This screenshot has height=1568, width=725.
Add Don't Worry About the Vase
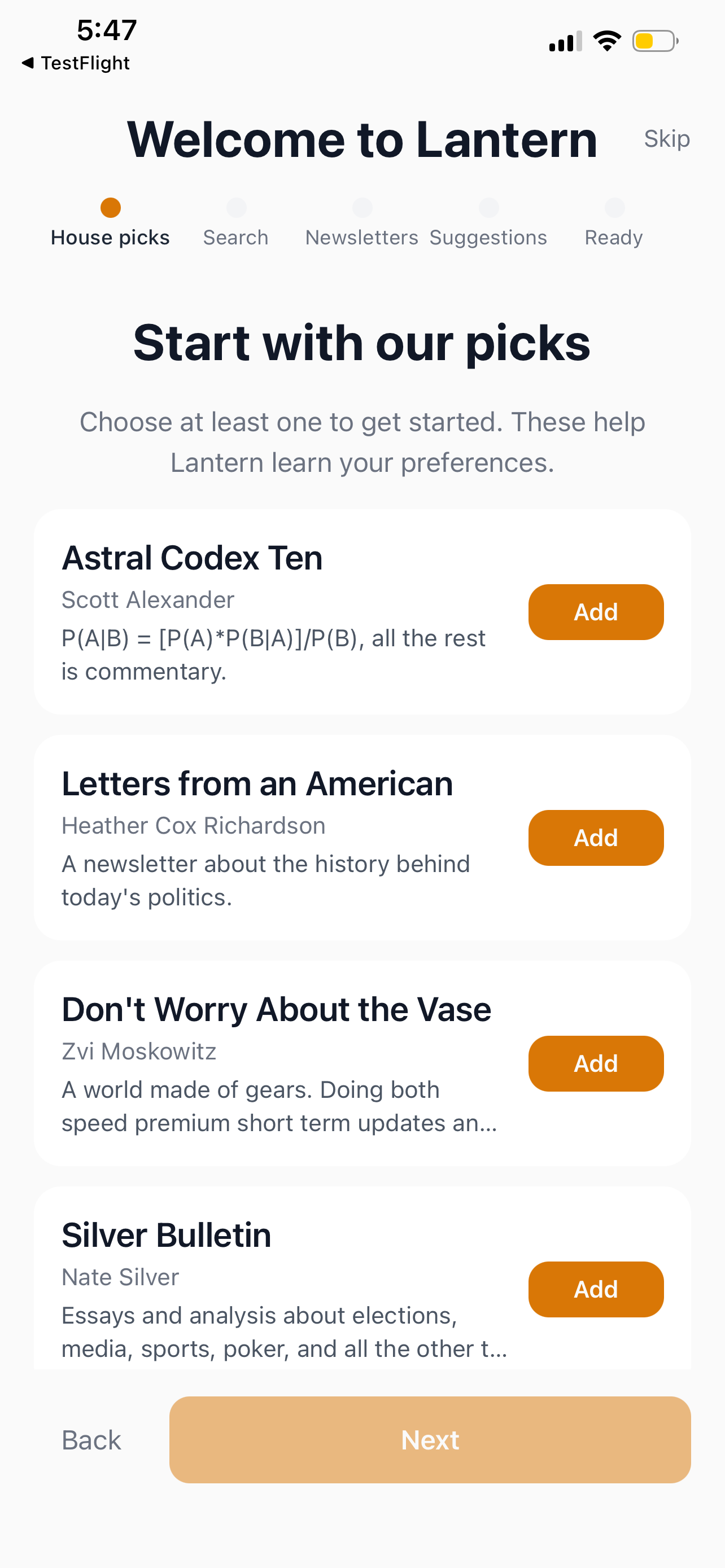tap(595, 1063)
